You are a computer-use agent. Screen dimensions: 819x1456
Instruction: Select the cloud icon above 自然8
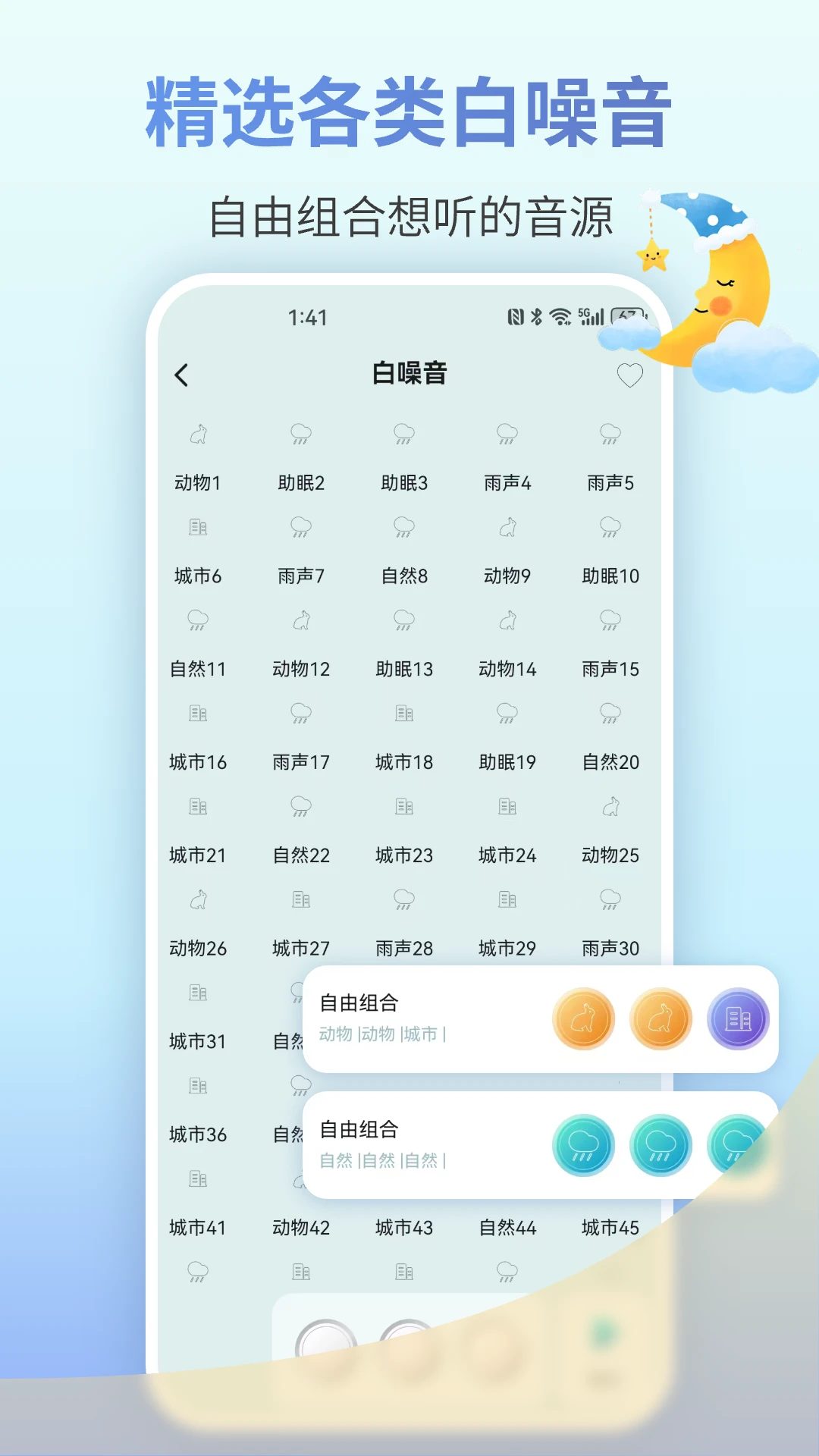(404, 527)
